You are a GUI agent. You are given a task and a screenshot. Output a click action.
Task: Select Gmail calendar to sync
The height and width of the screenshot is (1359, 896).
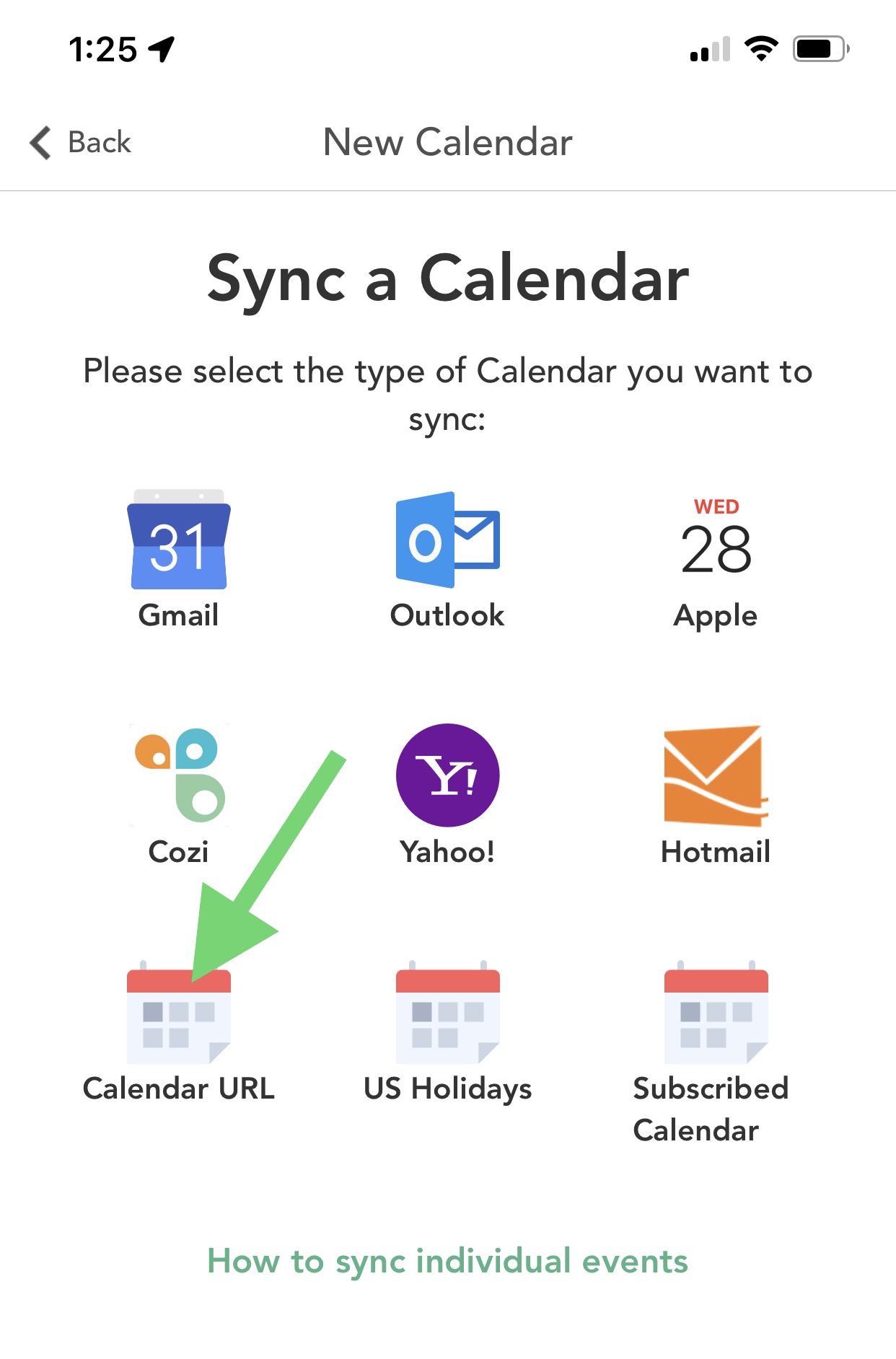pyautogui.click(x=179, y=559)
